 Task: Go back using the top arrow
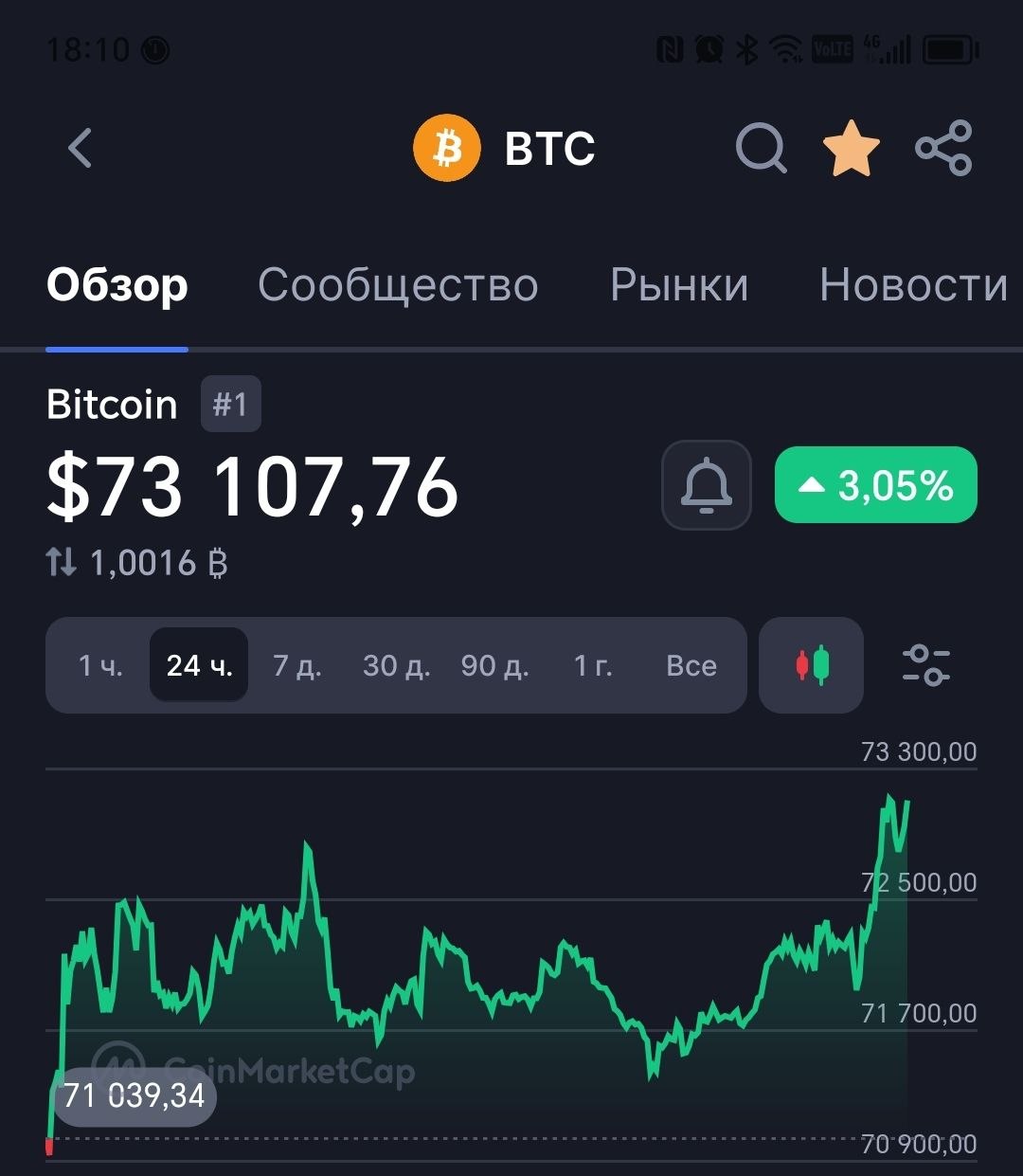81,149
